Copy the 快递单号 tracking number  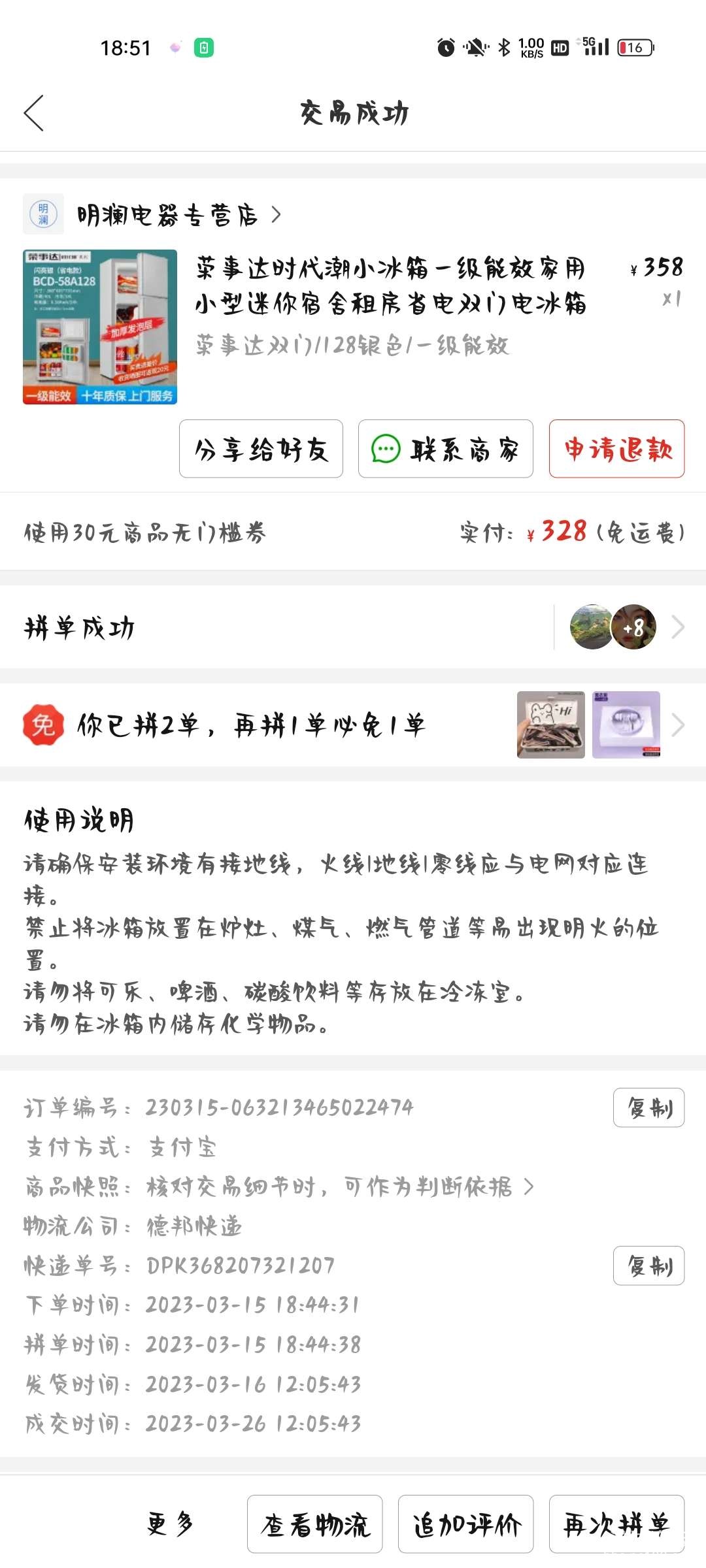[x=648, y=1266]
